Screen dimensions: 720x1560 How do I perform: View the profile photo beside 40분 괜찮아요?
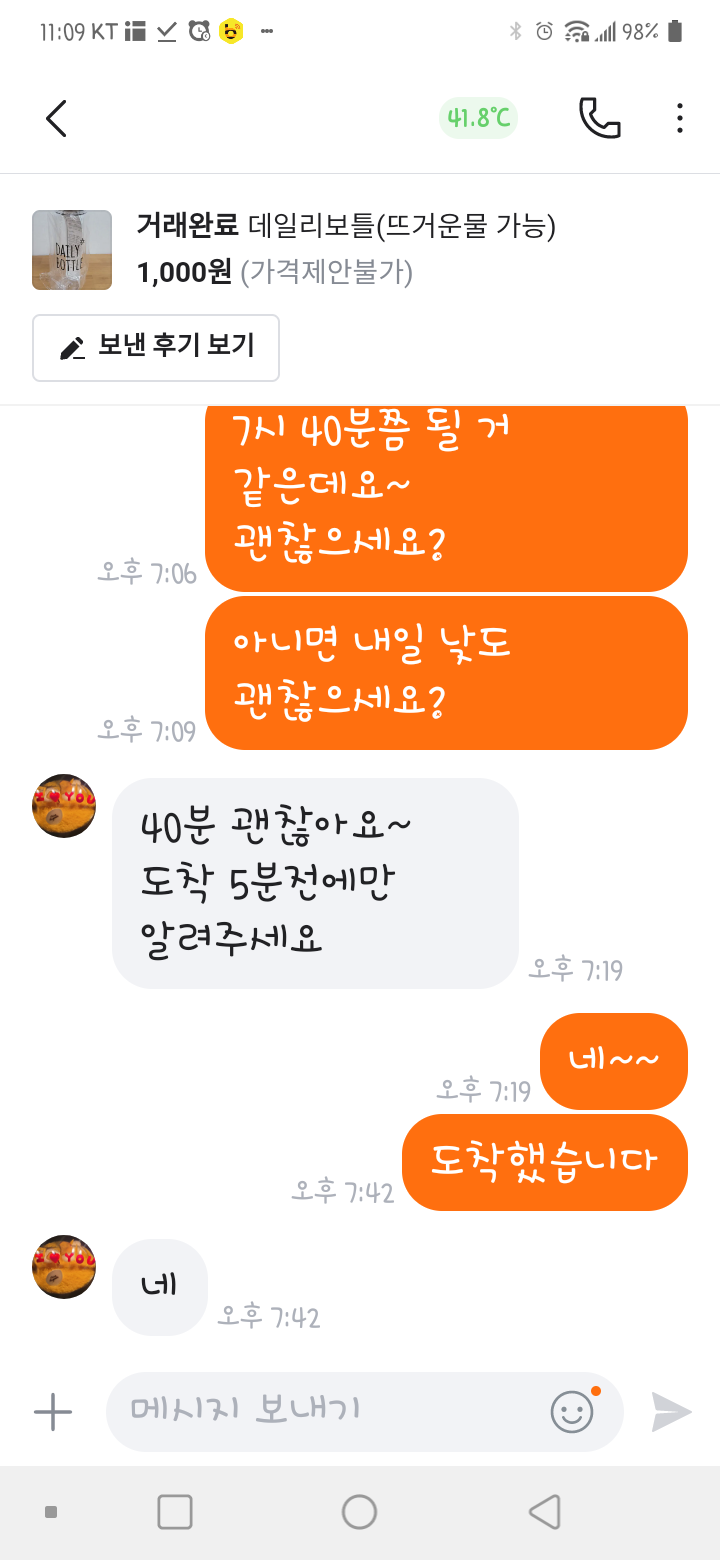tap(64, 806)
